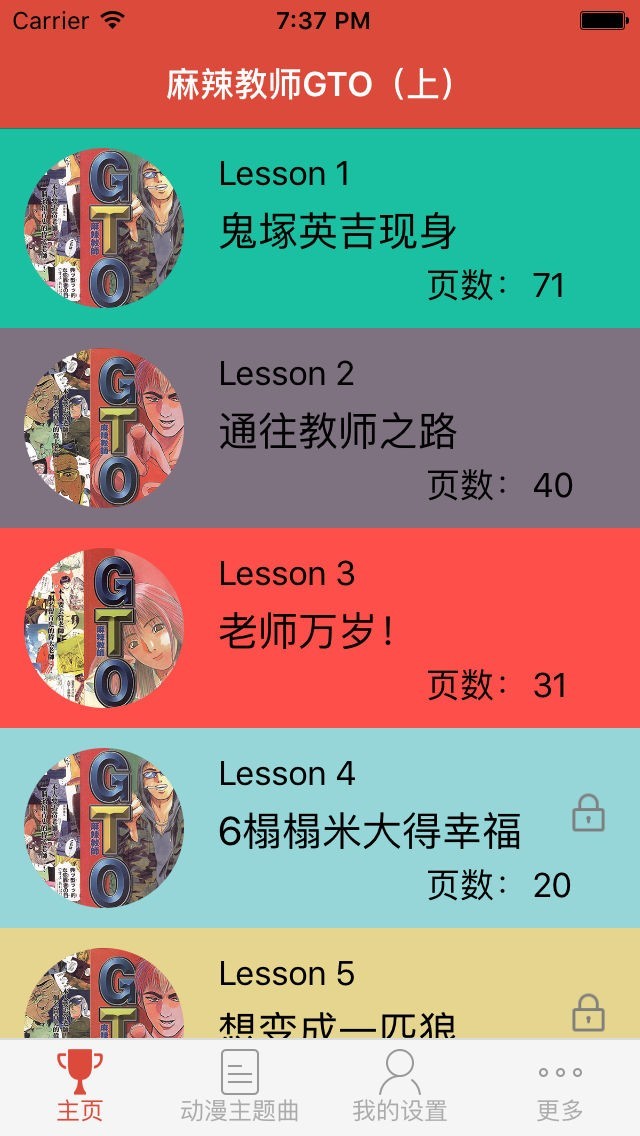Open the 更多 tab
Image resolution: width=640 pixels, height=1136 pixels.
point(560,1088)
